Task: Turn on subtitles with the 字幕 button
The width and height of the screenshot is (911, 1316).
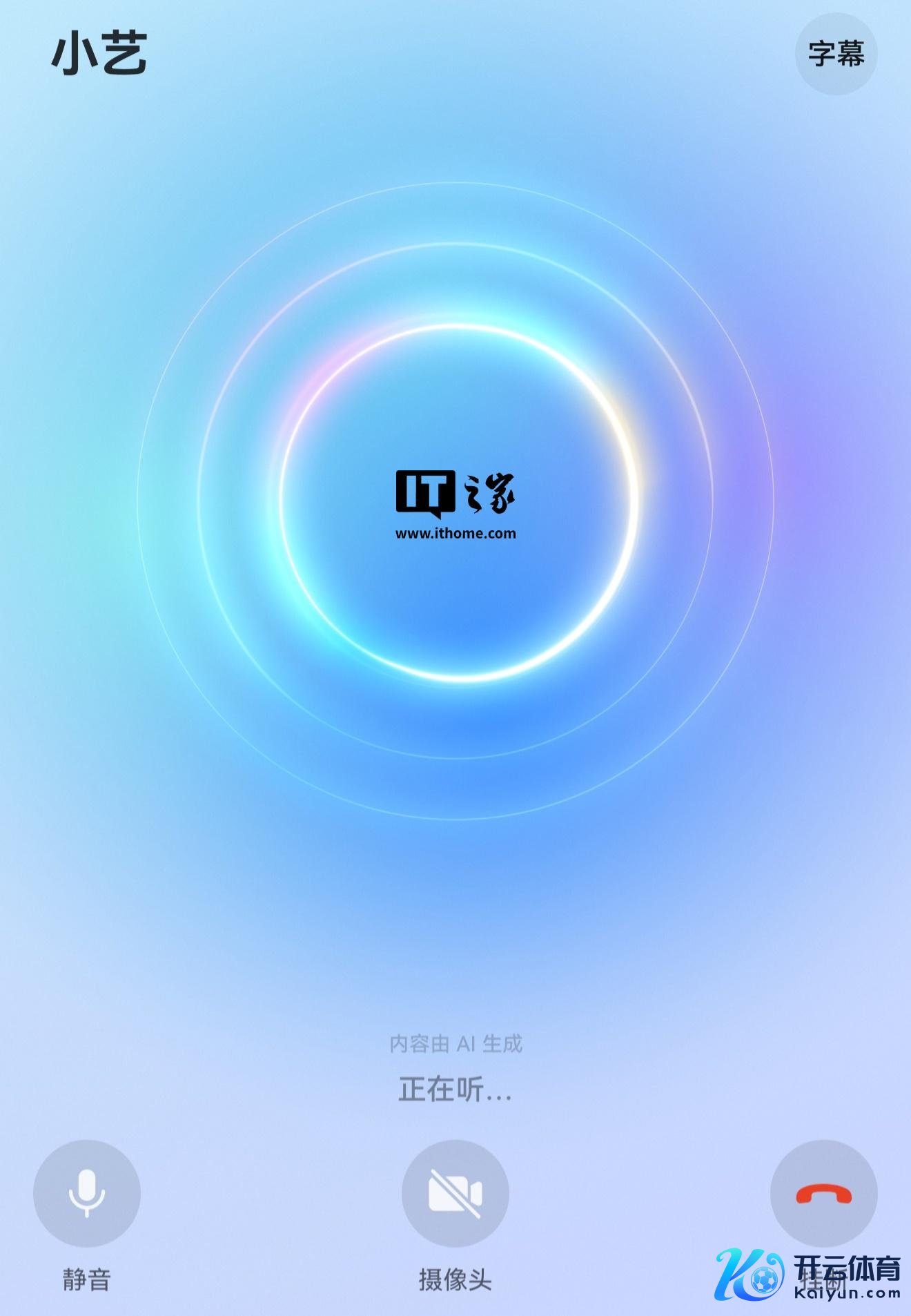Action: [836, 54]
